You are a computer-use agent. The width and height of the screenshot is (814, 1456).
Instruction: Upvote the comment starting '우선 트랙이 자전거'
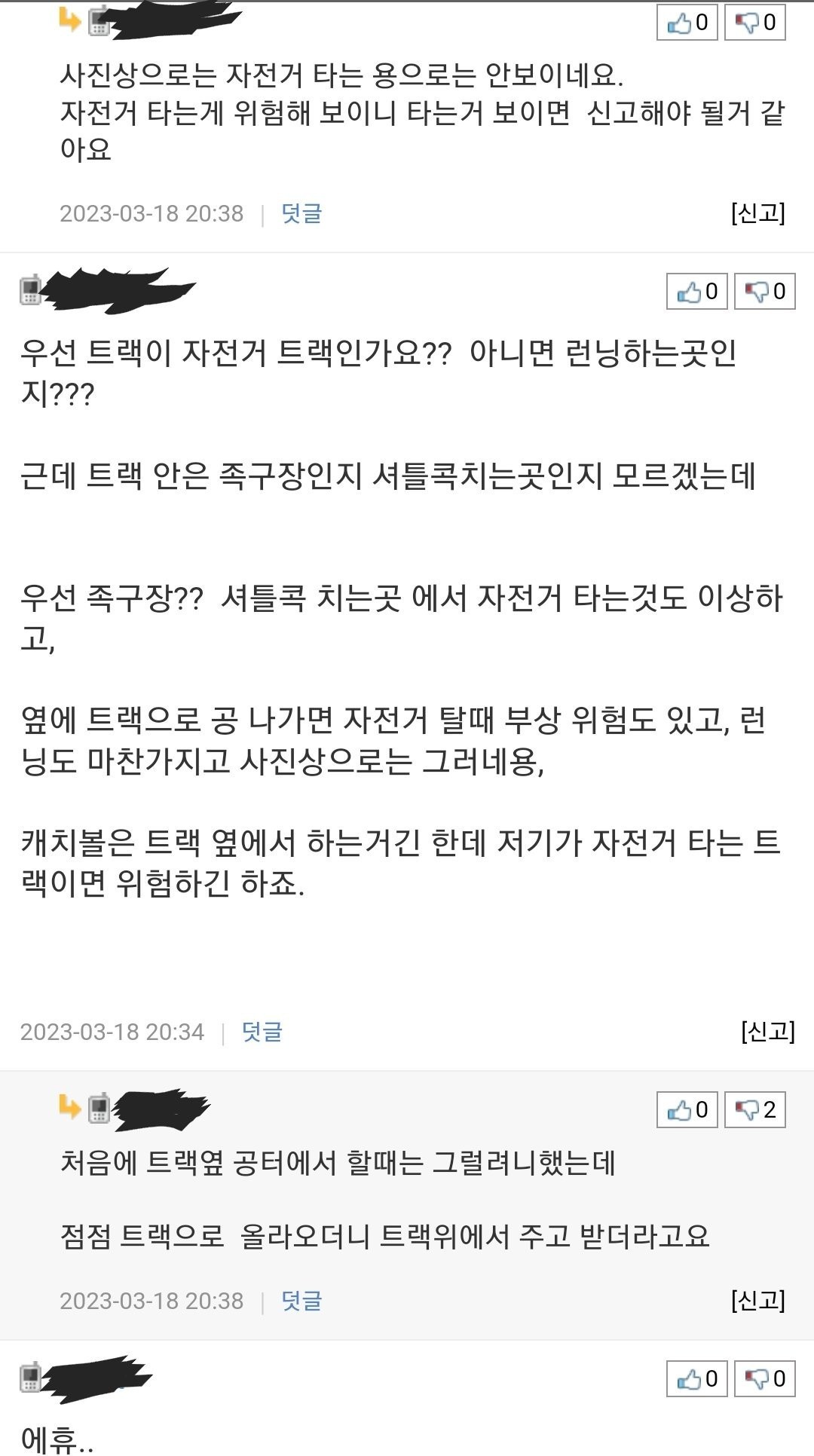(696, 292)
